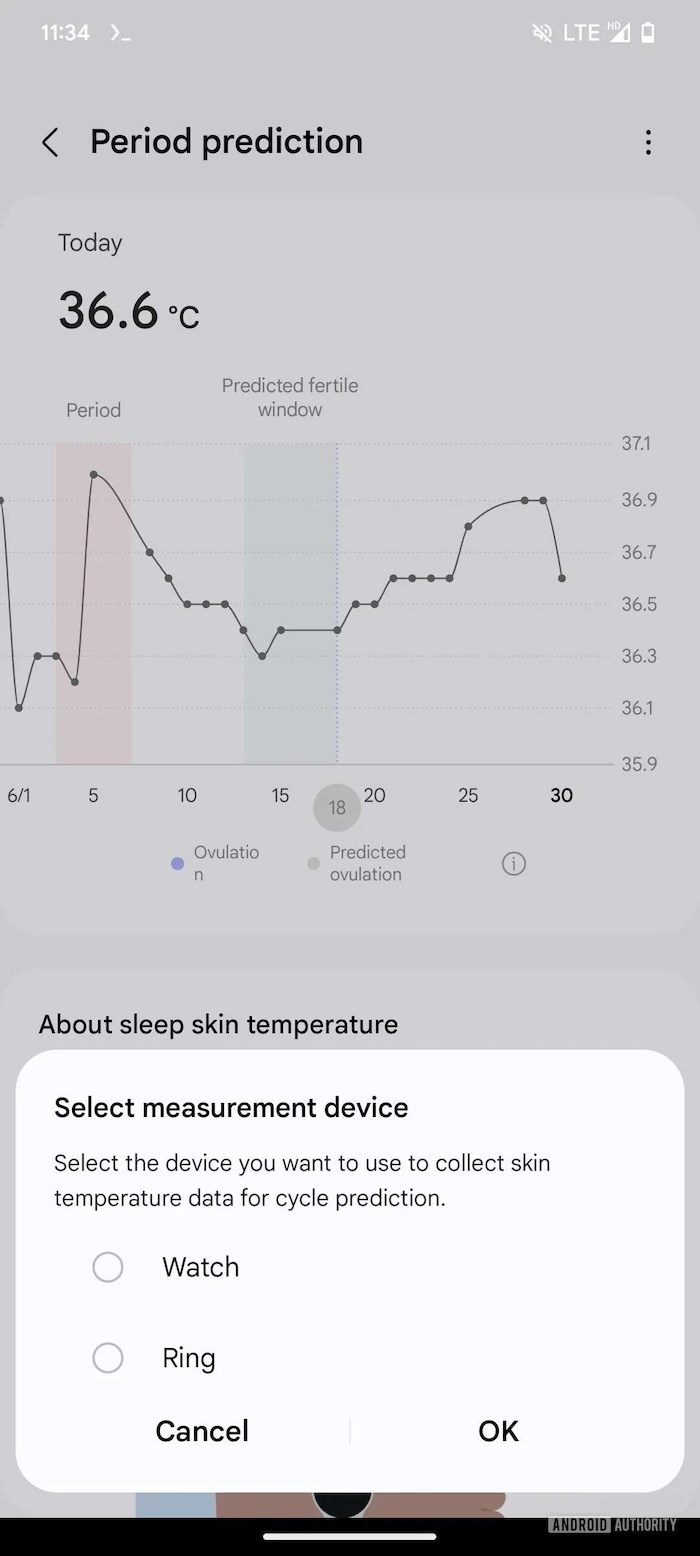Confirm selection with OK
The height and width of the screenshot is (1556, 700).
pos(498,1431)
